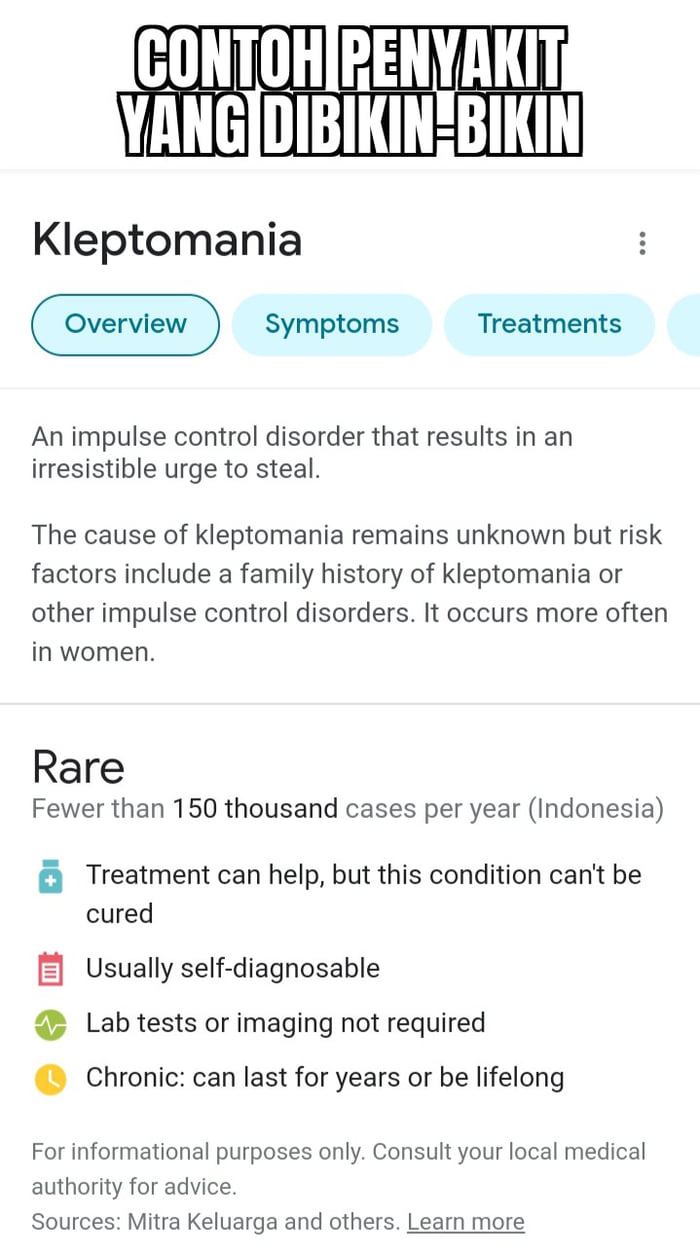Select the Overview chip
This screenshot has height=1260, width=700.
[x=125, y=324]
